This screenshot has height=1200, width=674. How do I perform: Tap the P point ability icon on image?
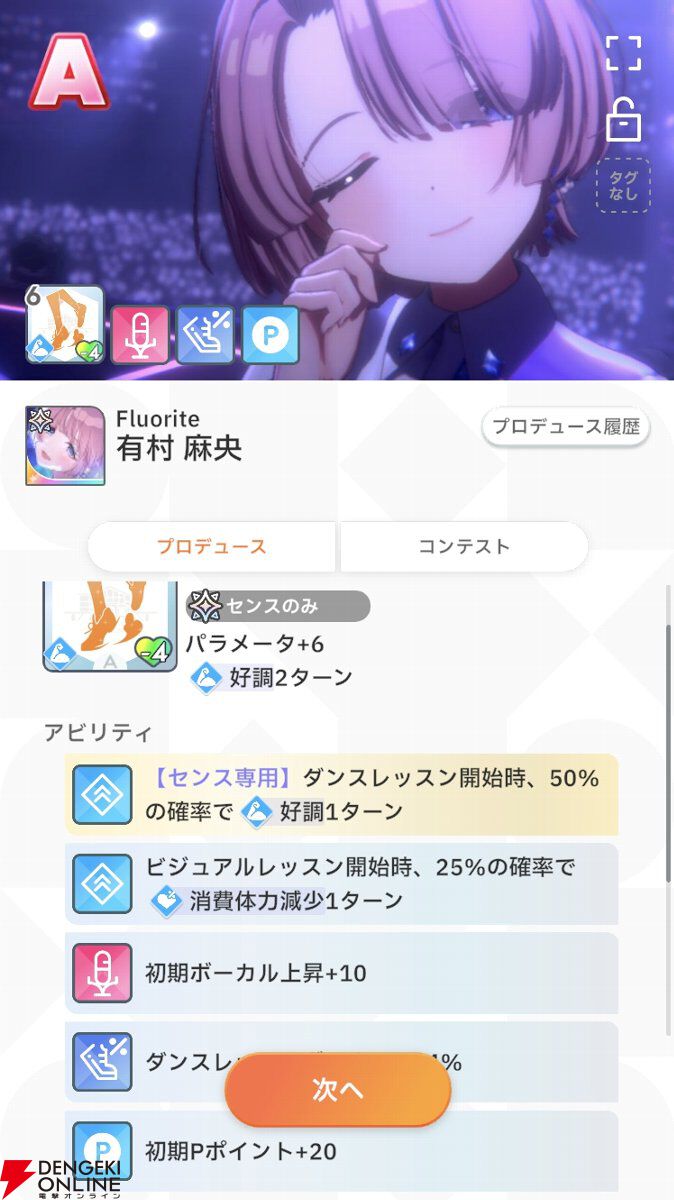tap(270, 334)
